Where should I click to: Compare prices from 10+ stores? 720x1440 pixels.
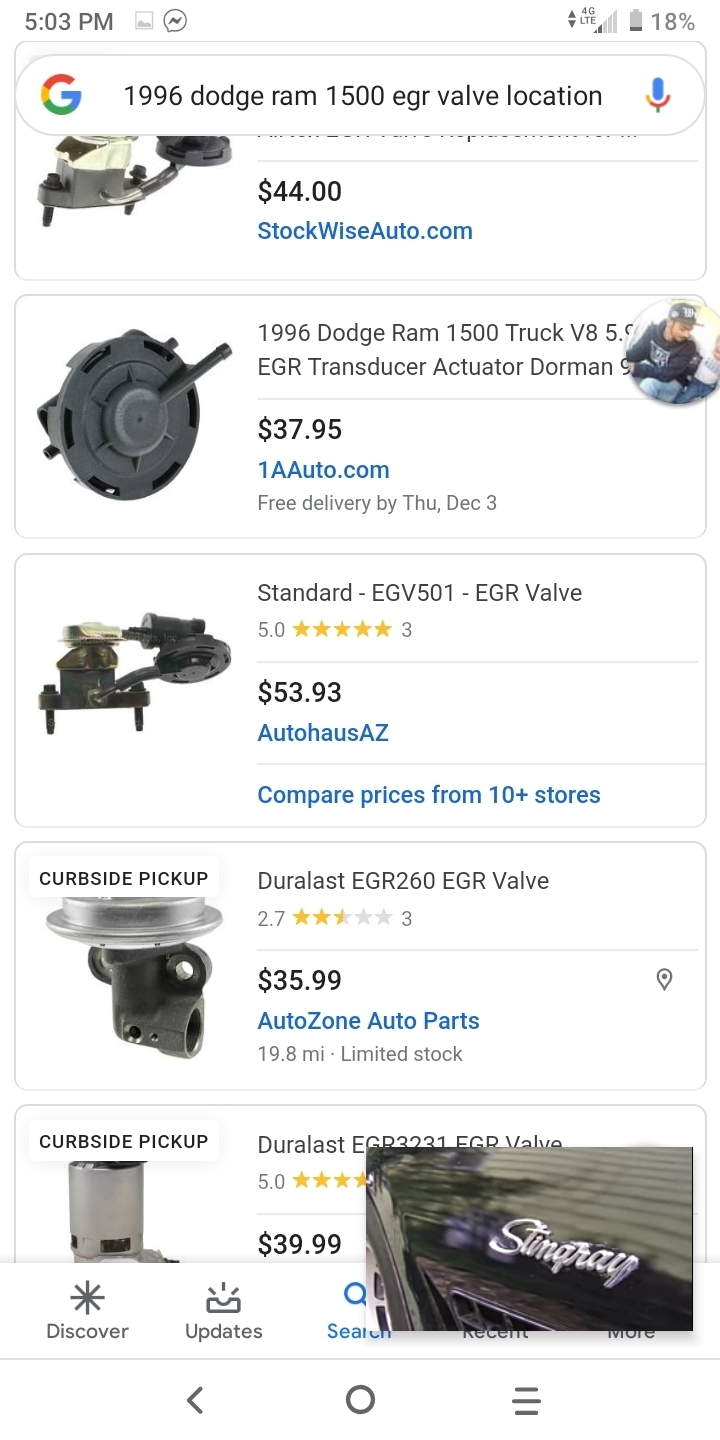tap(429, 795)
